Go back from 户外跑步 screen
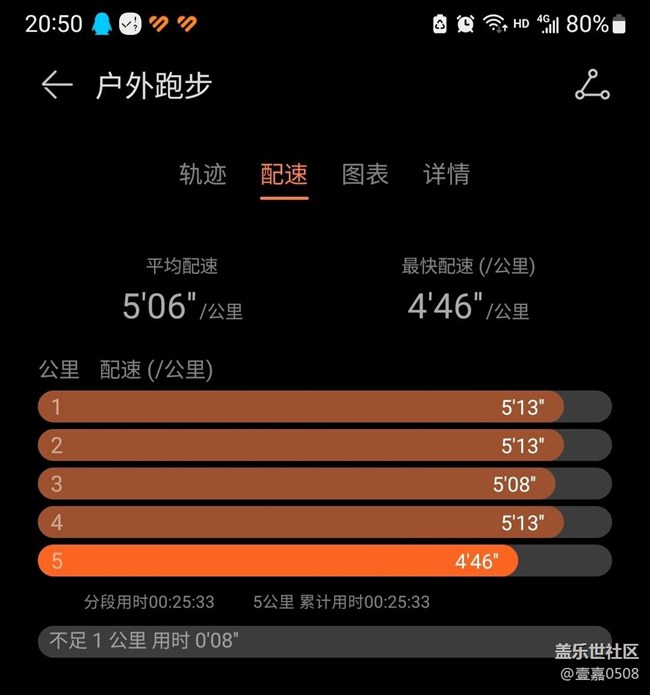650x695 pixels. click(57, 86)
